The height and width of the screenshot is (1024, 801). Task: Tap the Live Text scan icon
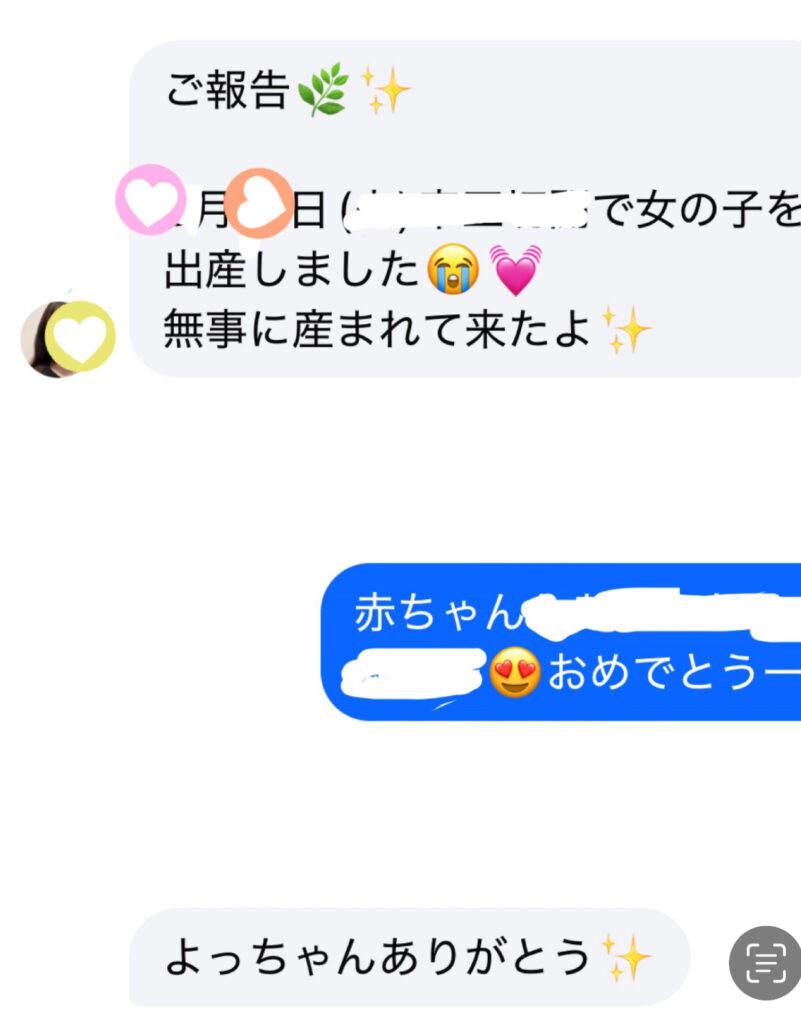click(766, 963)
